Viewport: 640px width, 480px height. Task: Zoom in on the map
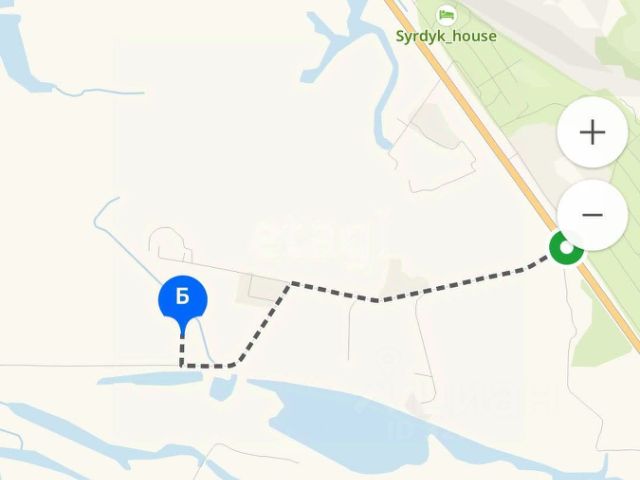coord(592,133)
